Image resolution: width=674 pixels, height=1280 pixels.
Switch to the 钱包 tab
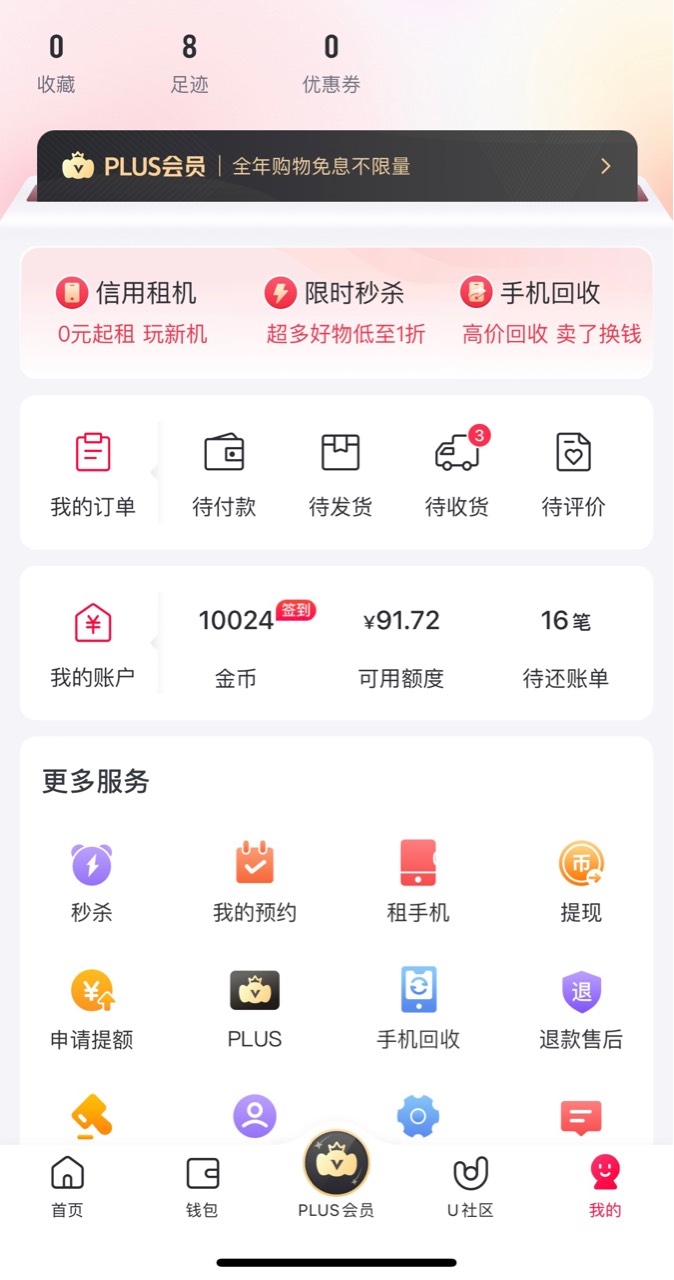[x=202, y=1187]
